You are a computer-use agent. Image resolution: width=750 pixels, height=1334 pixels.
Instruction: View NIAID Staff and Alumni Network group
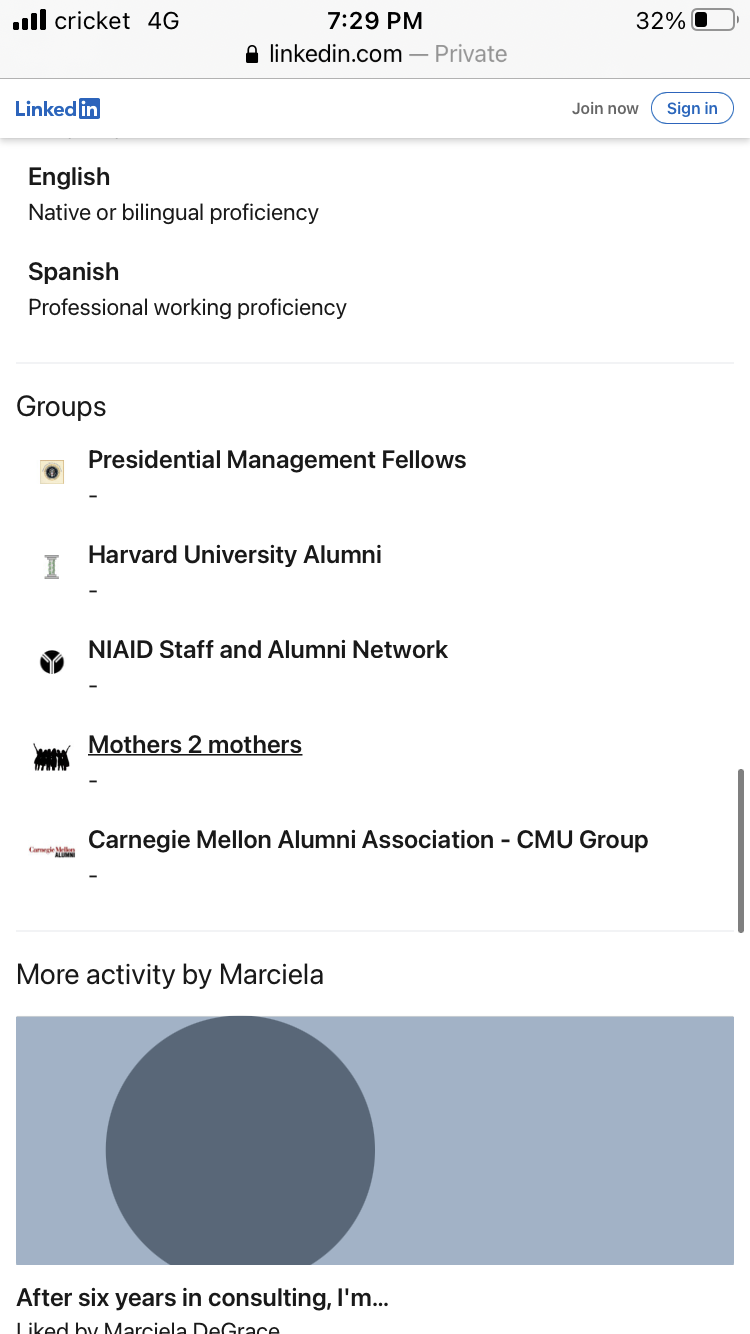click(x=268, y=650)
